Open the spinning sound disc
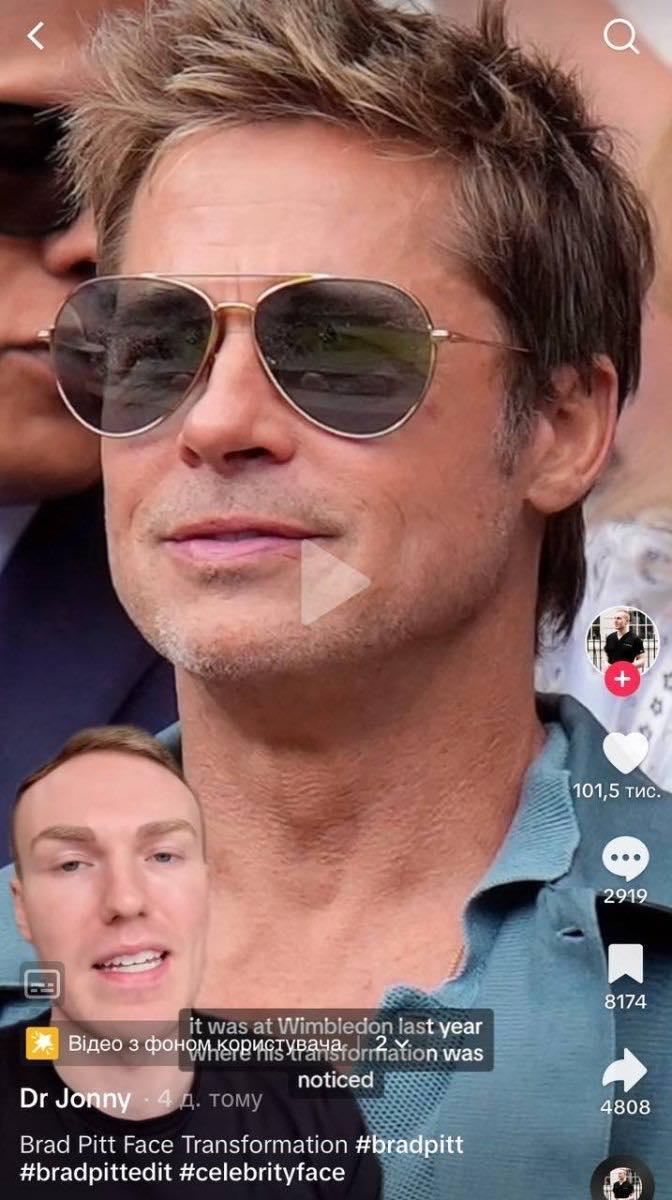Viewport: 672px width, 1200px height. (622, 1180)
